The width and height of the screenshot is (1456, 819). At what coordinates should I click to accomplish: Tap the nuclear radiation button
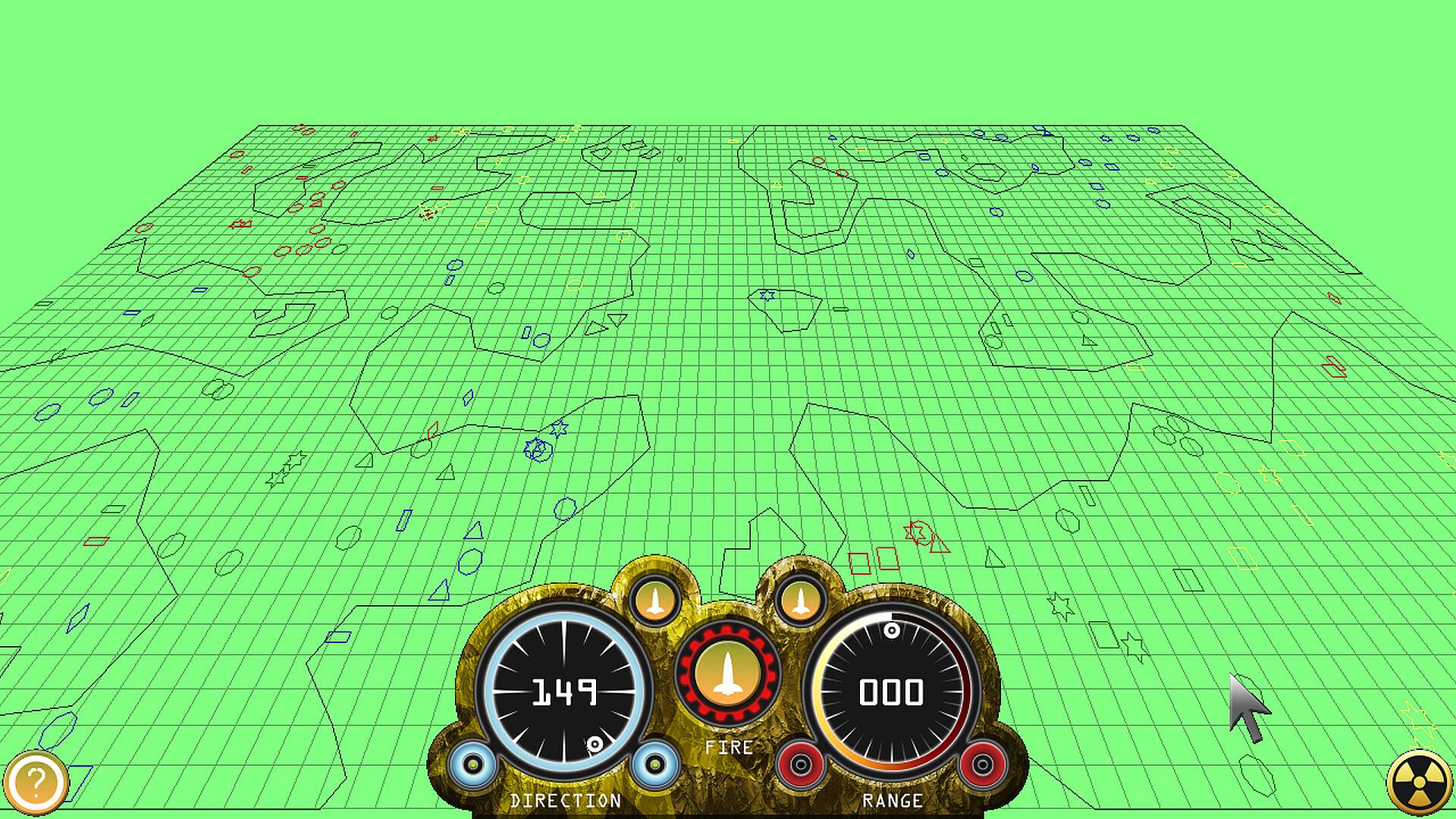pos(1419,783)
